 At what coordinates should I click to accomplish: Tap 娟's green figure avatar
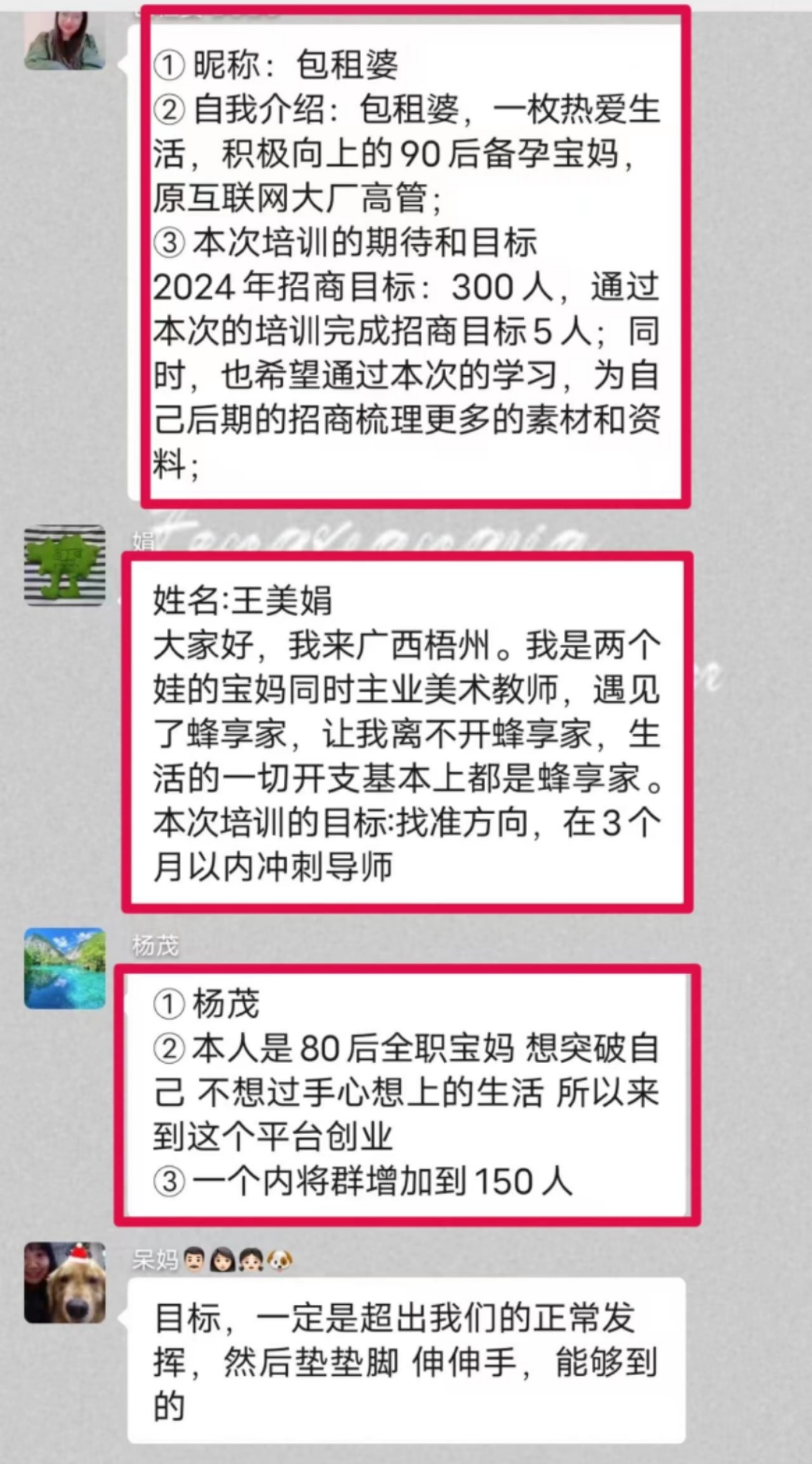pos(65,565)
